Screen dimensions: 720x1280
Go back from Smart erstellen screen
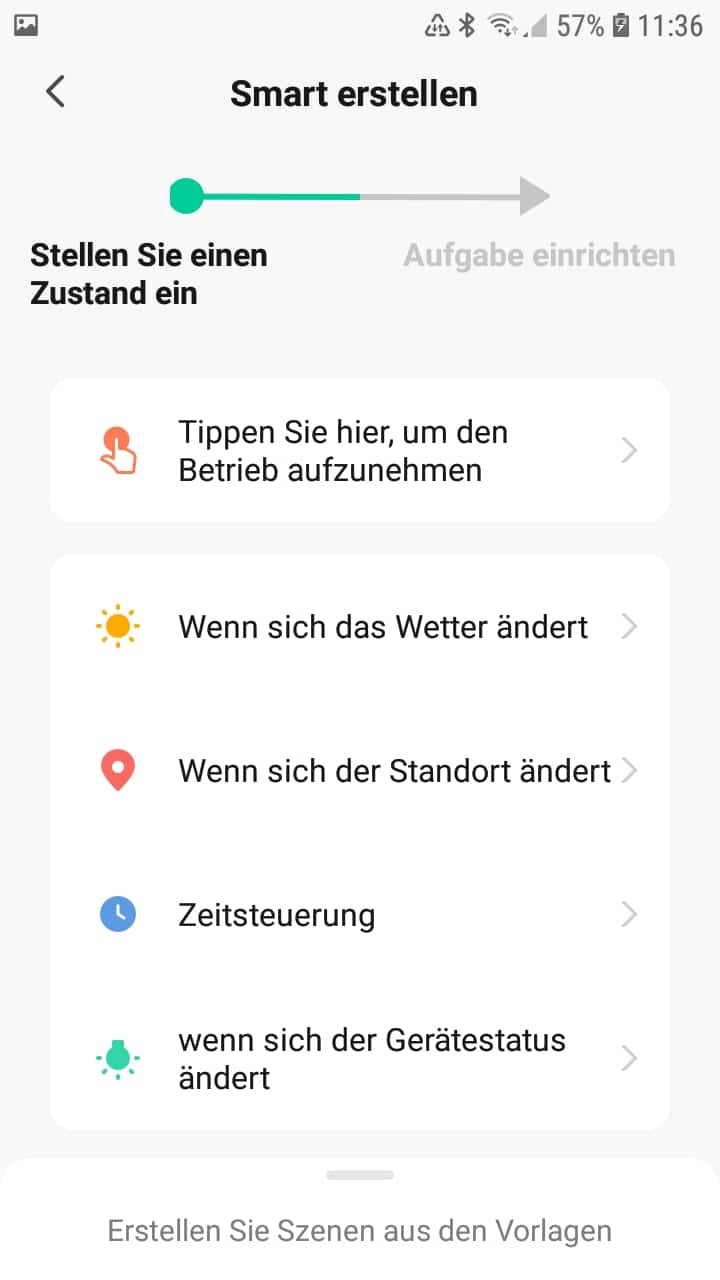point(55,92)
